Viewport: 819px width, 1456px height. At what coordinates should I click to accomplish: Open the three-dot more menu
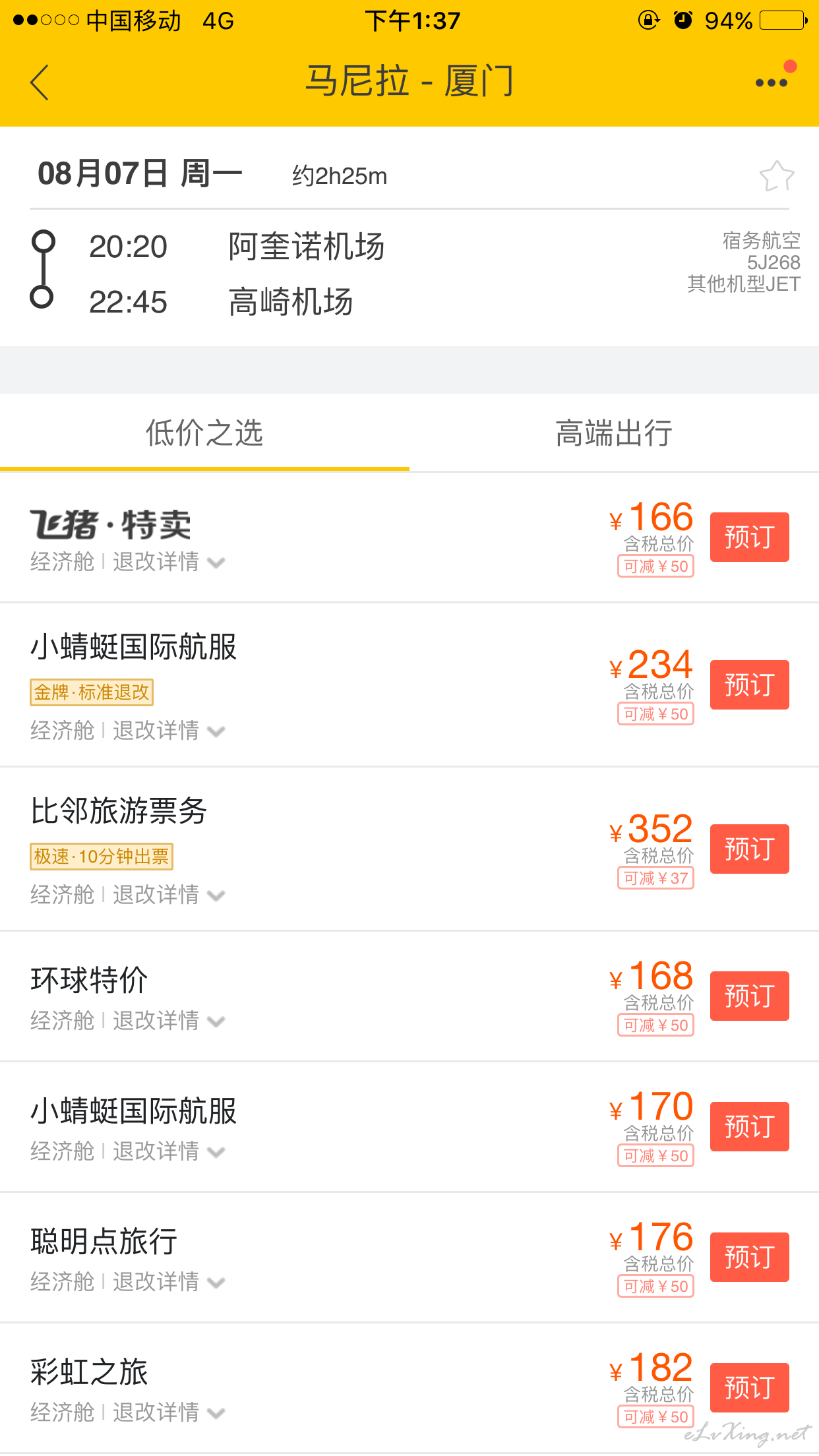click(772, 82)
